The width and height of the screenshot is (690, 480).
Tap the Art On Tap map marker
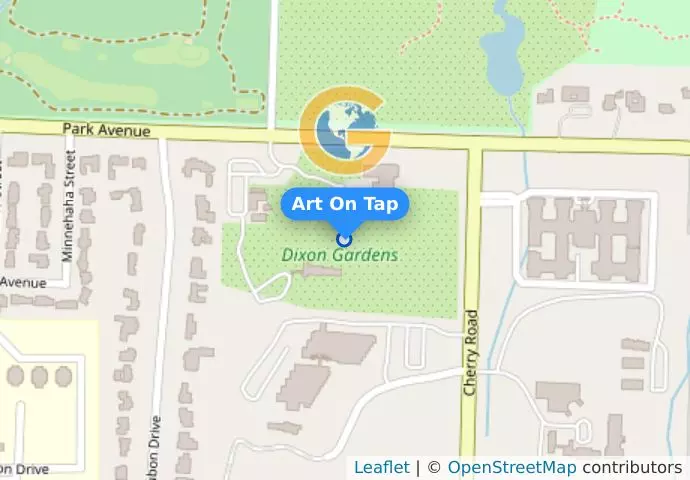click(345, 238)
